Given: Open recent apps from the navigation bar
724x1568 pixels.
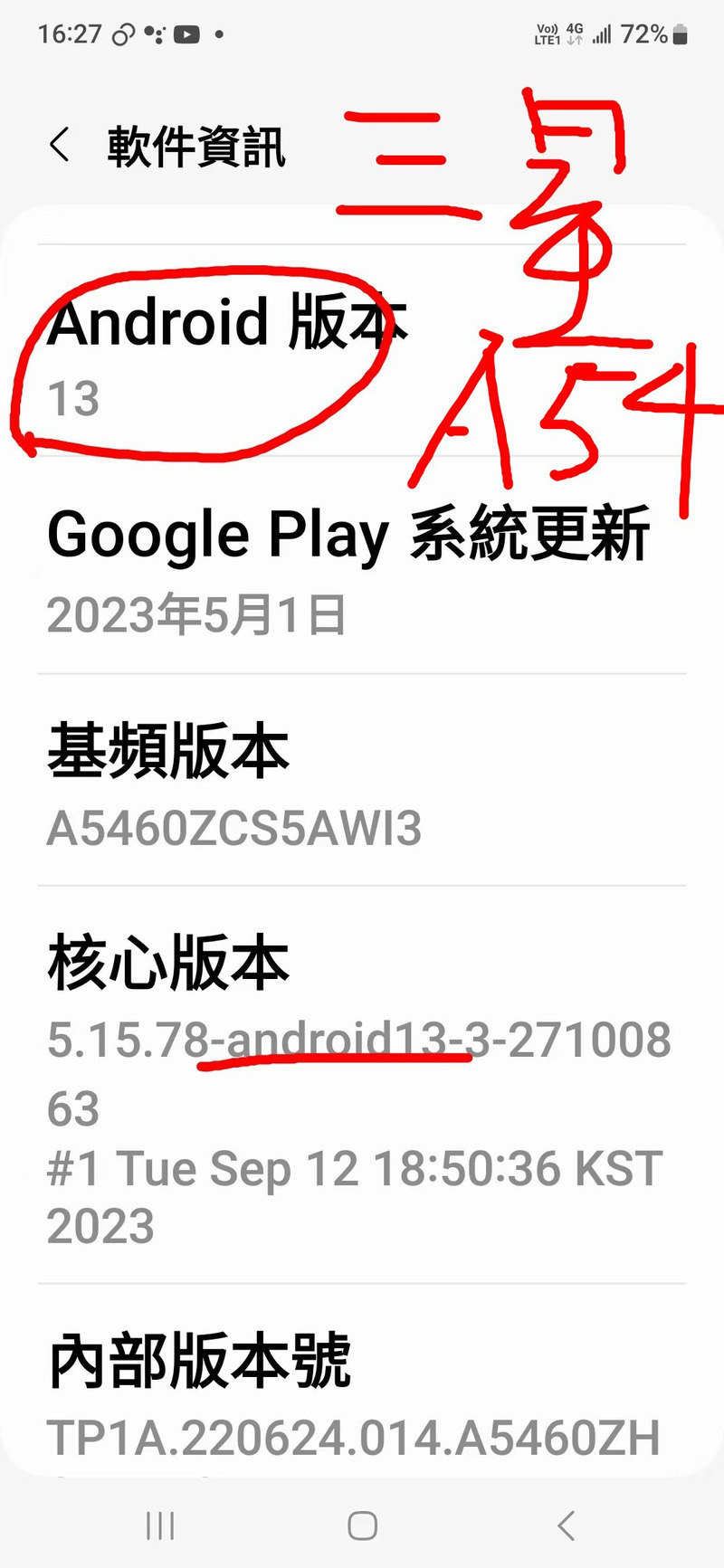Looking at the screenshot, I should pyautogui.click(x=160, y=1525).
